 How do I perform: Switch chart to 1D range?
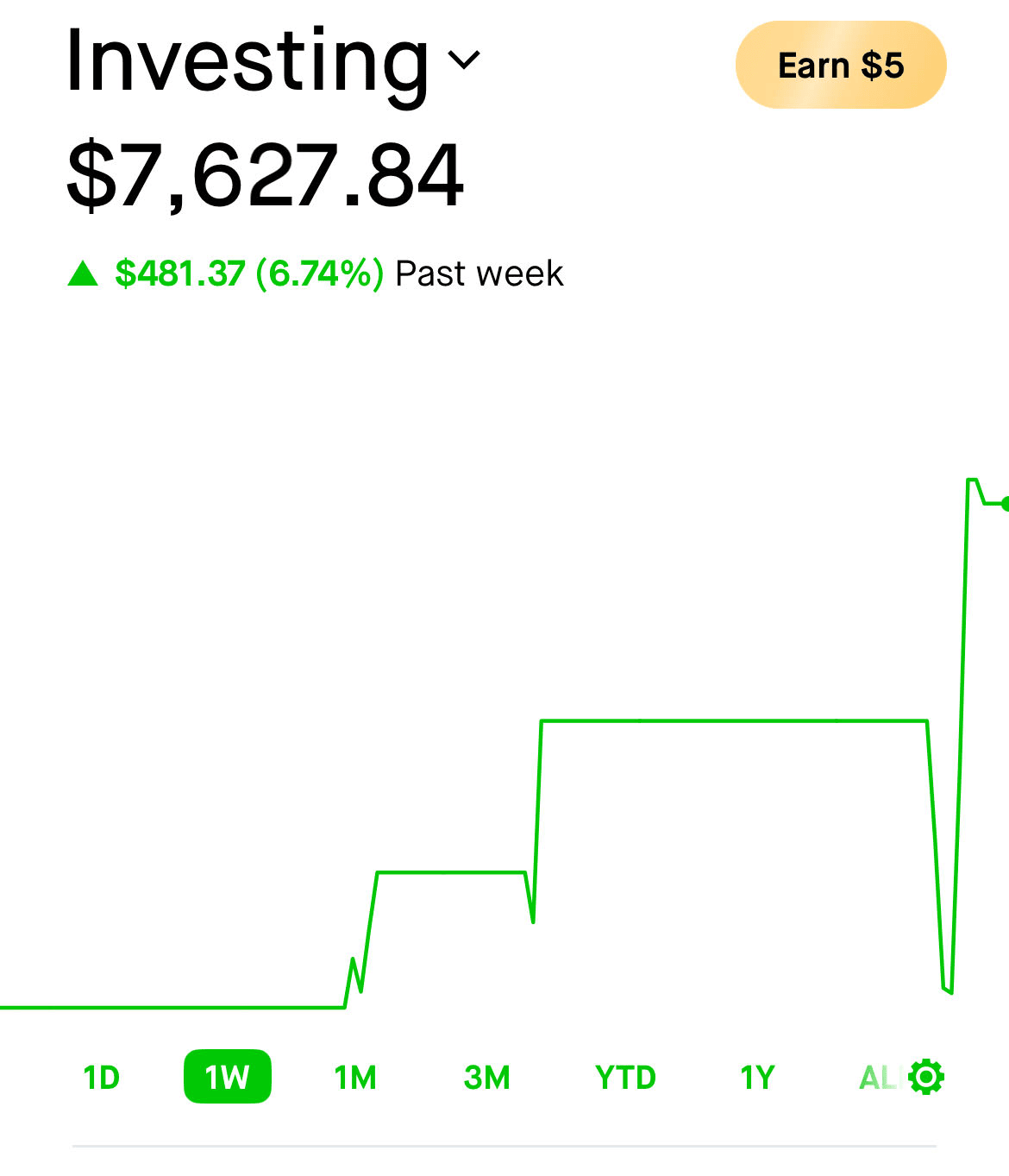102,1078
